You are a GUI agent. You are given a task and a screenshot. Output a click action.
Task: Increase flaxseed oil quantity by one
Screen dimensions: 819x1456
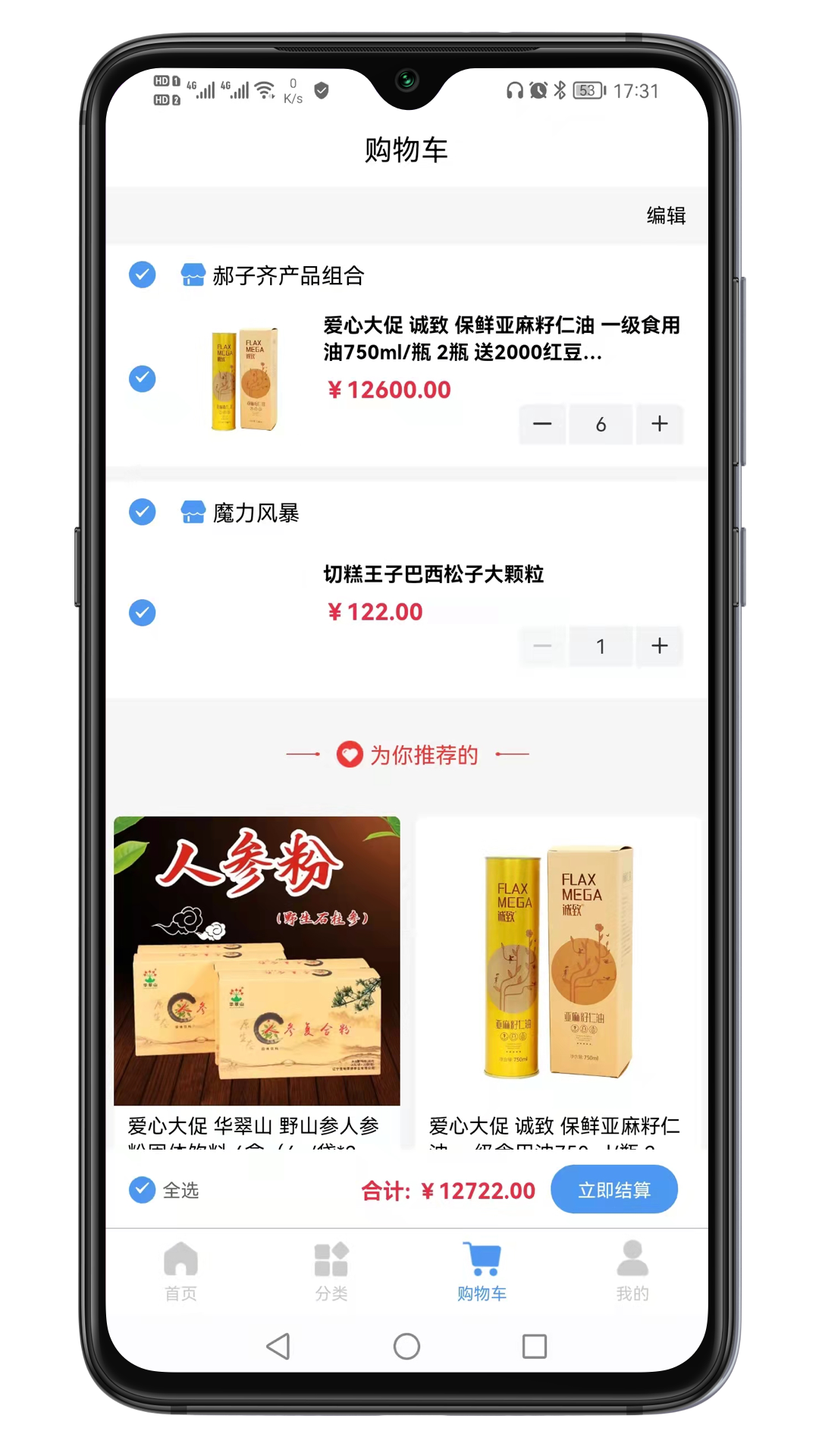(660, 424)
